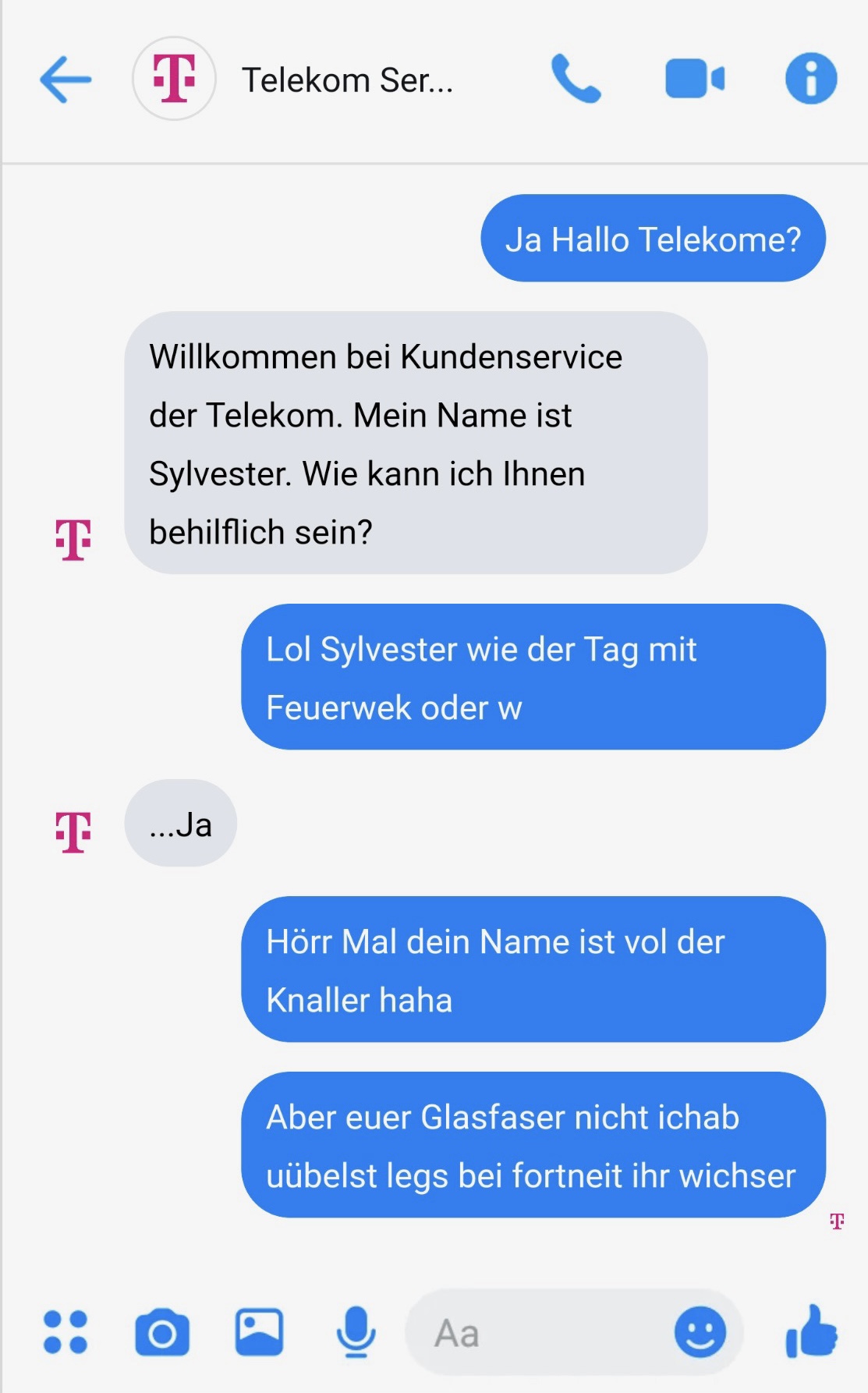Start a voice call with Telekom Service
This screenshot has height=1393, width=868.
pyautogui.click(x=576, y=79)
